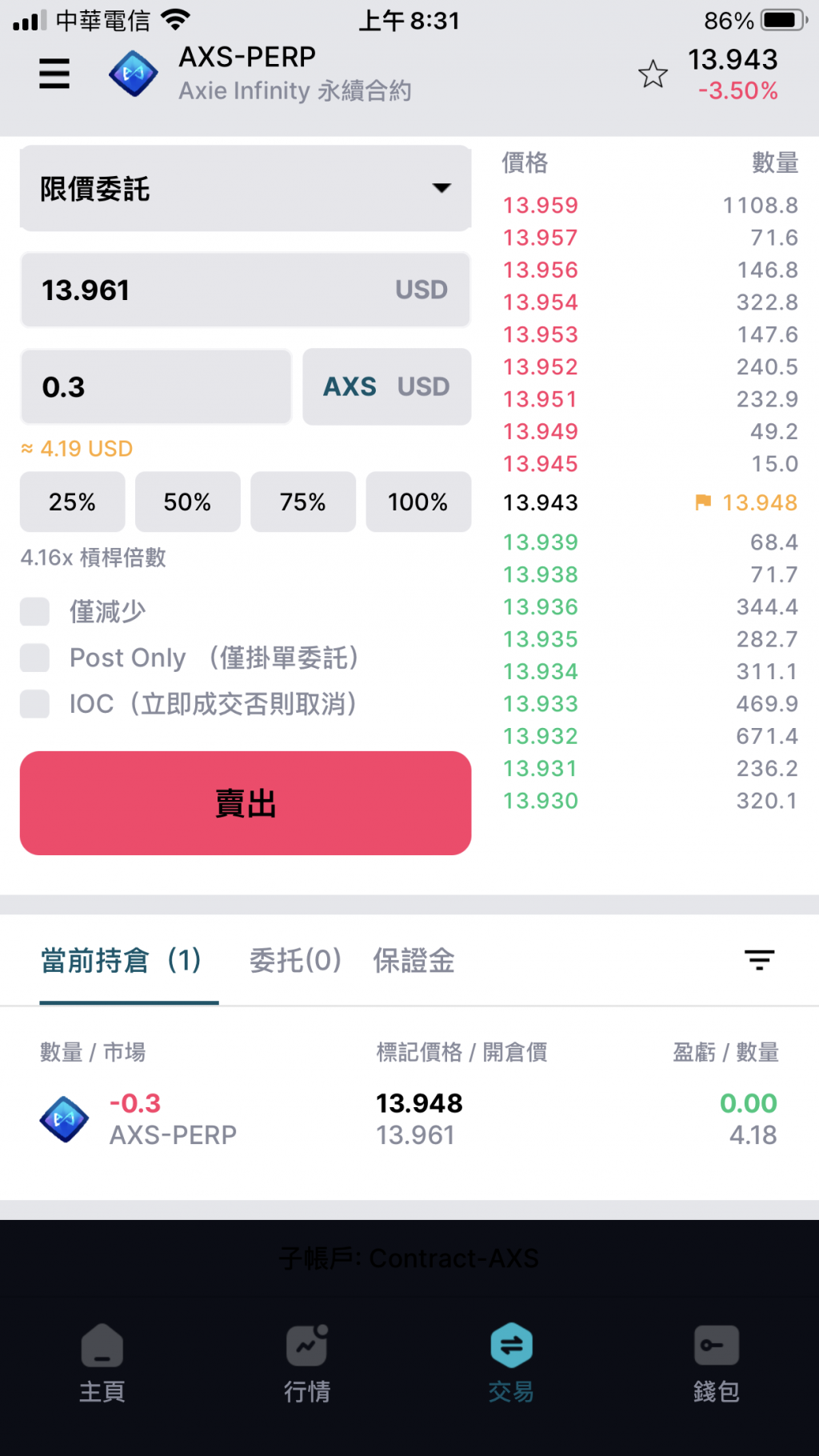Open the positions filter icon

759,959
